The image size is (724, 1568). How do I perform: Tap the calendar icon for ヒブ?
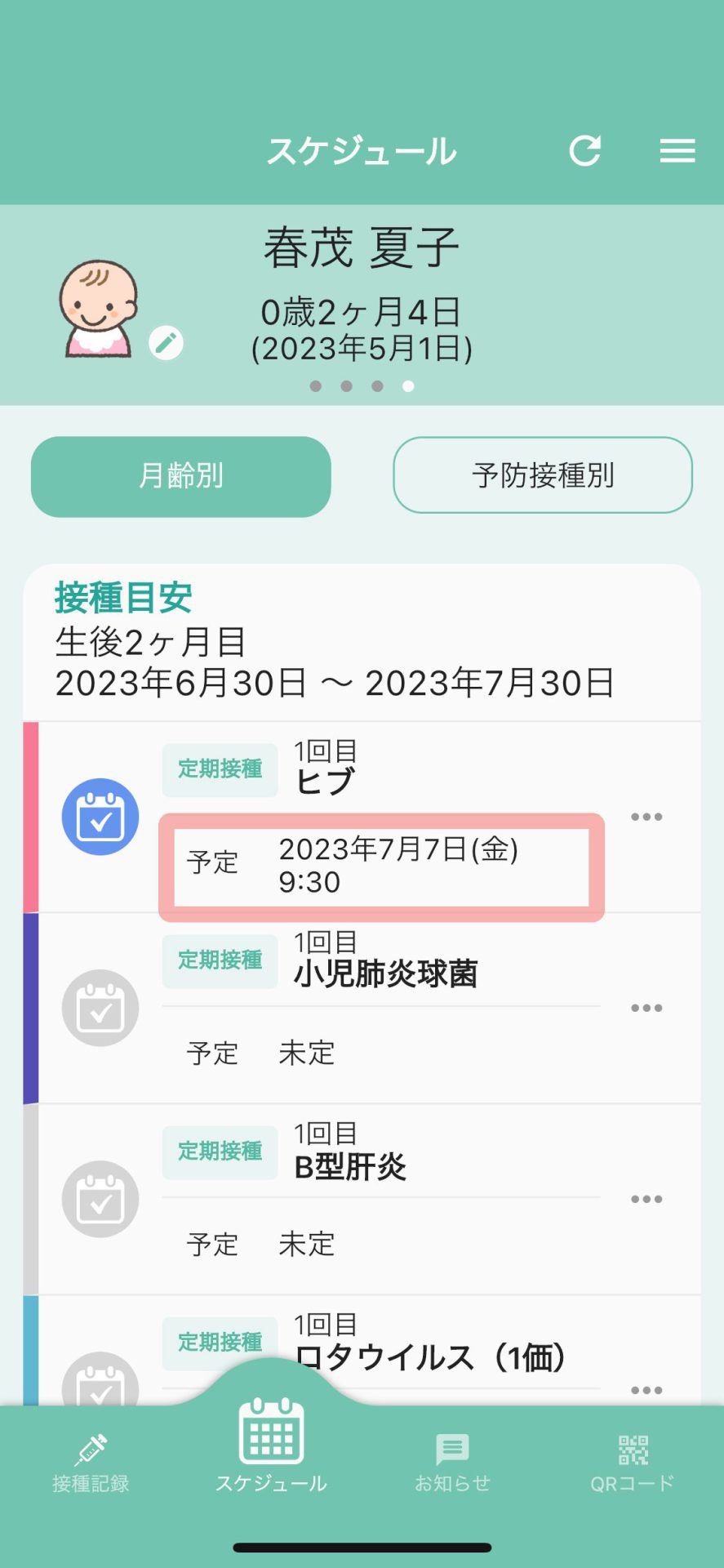[100, 817]
